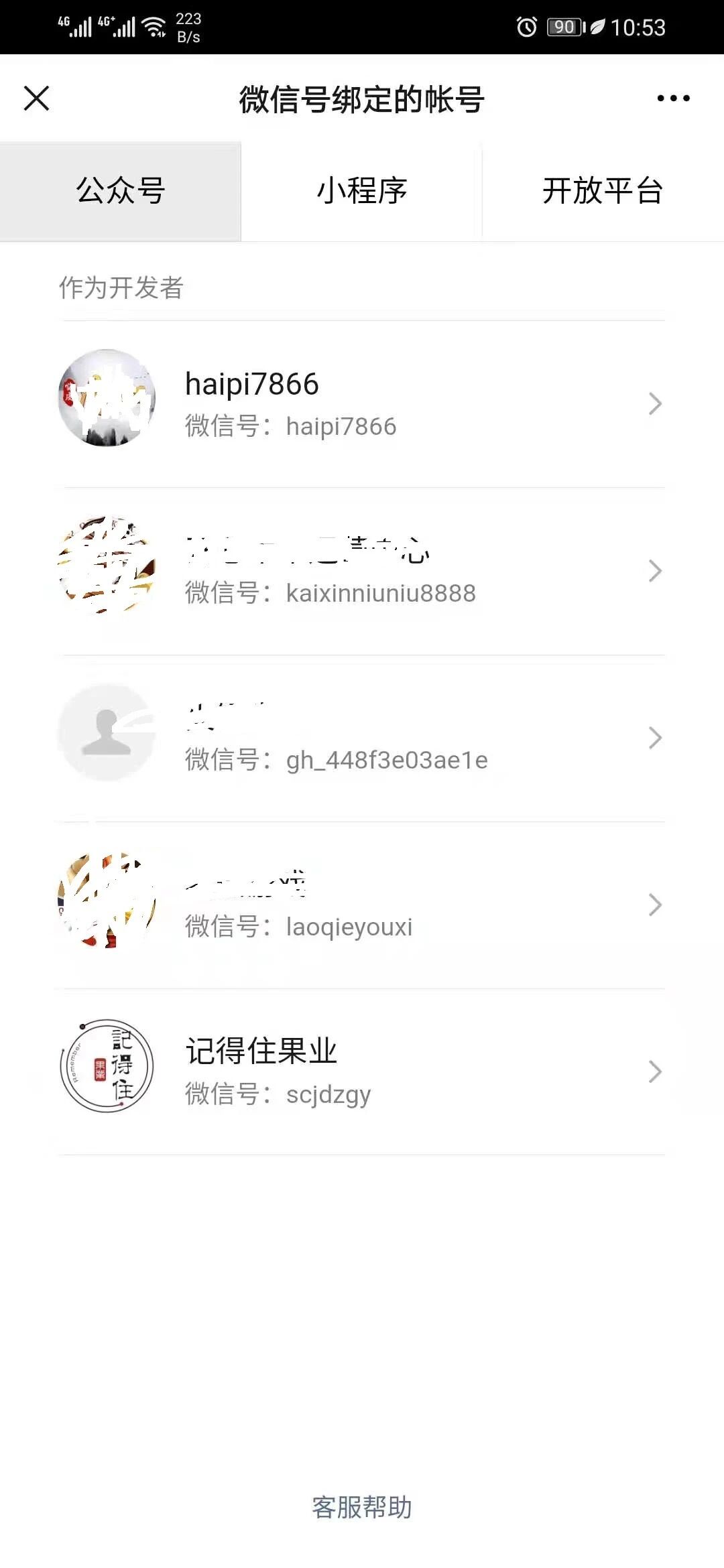Screen dimensions: 724x1568
Task: Switch to the 小程序 tab
Action: [361, 191]
